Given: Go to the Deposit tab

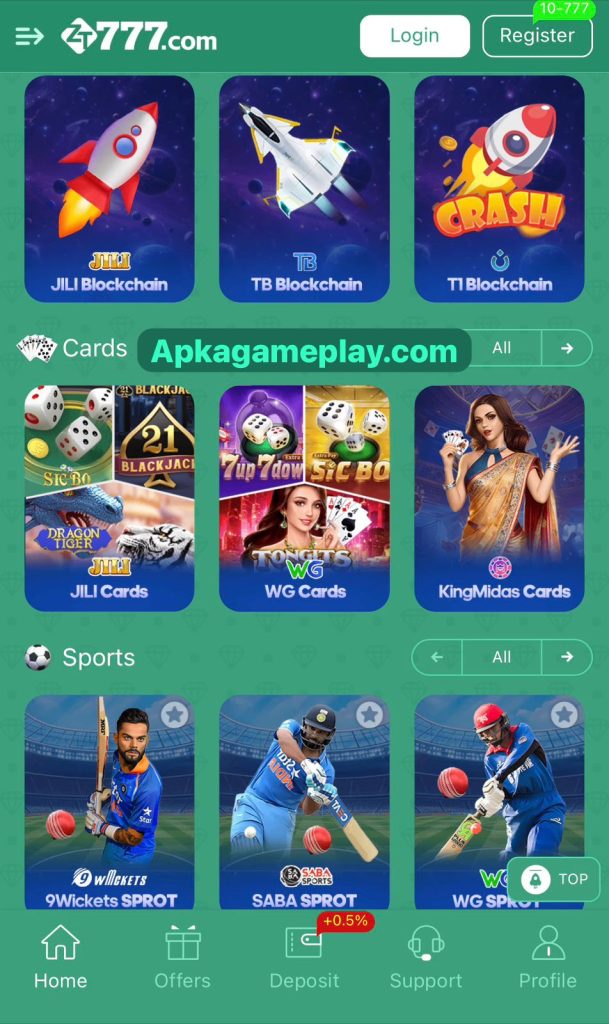Looking at the screenshot, I should [x=304, y=958].
